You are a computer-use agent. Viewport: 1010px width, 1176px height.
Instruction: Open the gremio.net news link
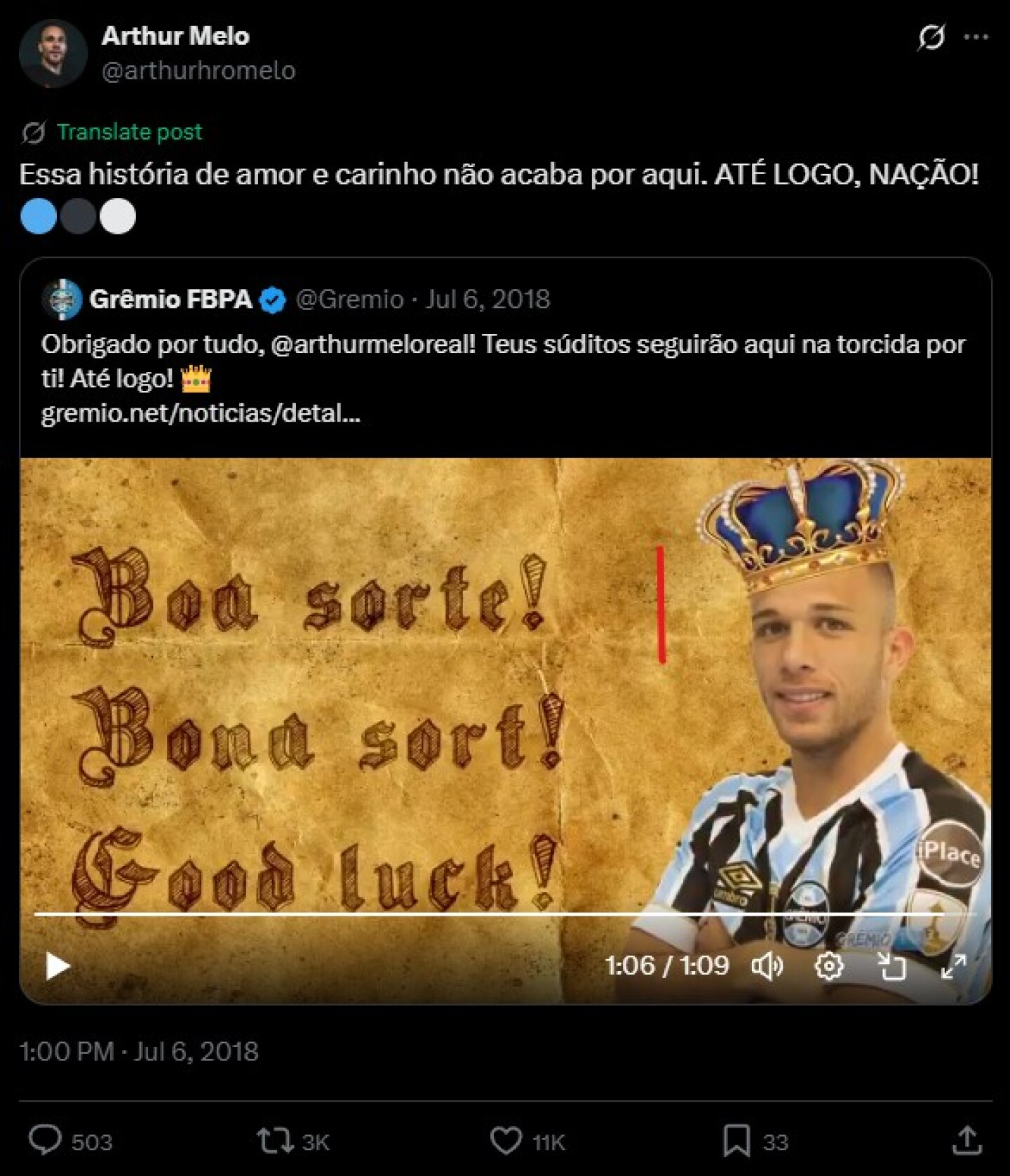[201, 413]
